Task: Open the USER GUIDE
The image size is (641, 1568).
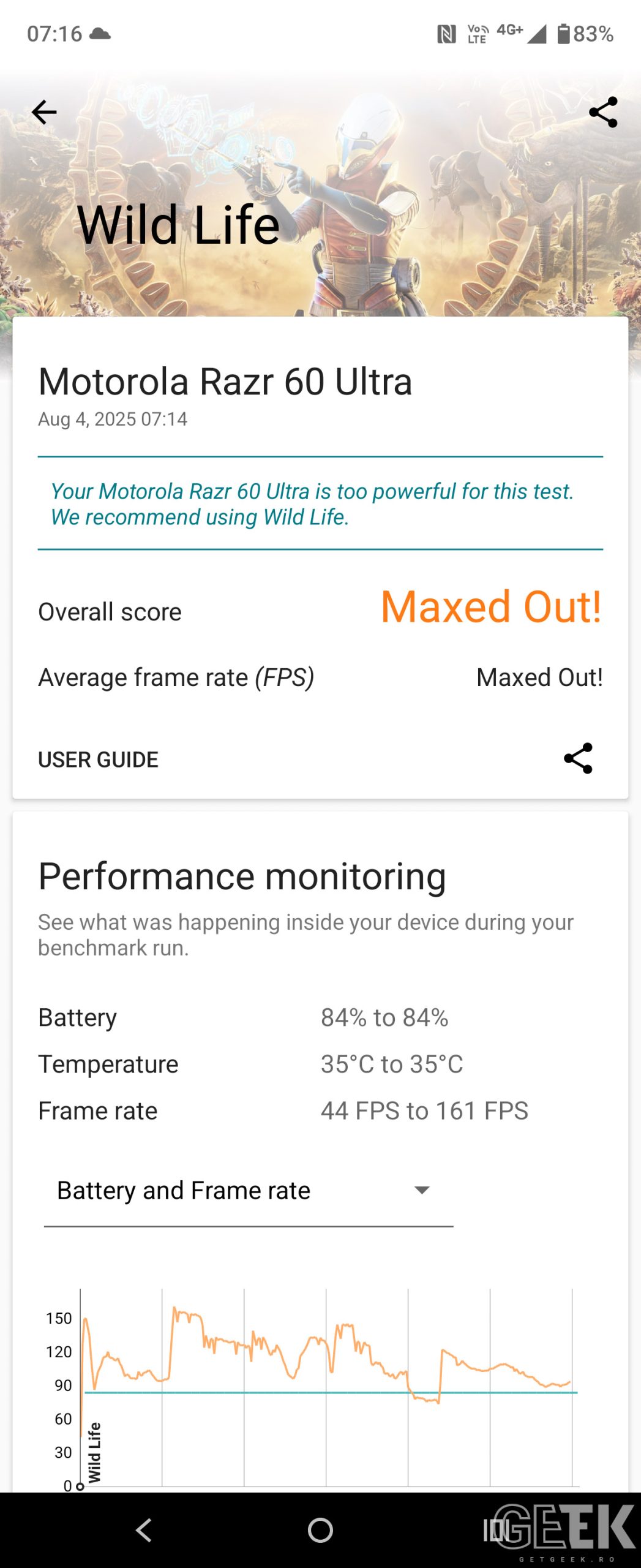Action: pos(98,759)
